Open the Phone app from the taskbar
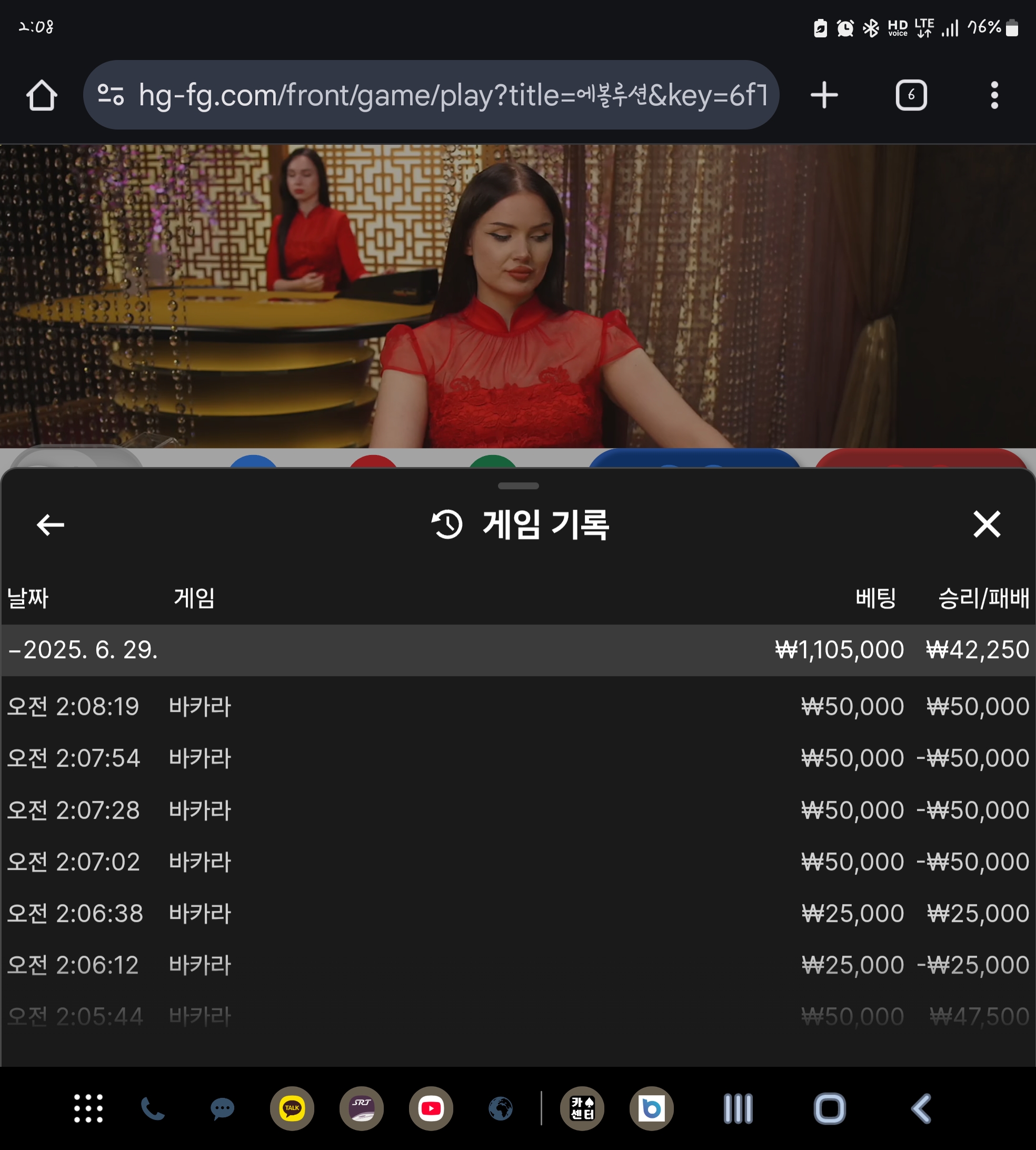 (153, 1108)
